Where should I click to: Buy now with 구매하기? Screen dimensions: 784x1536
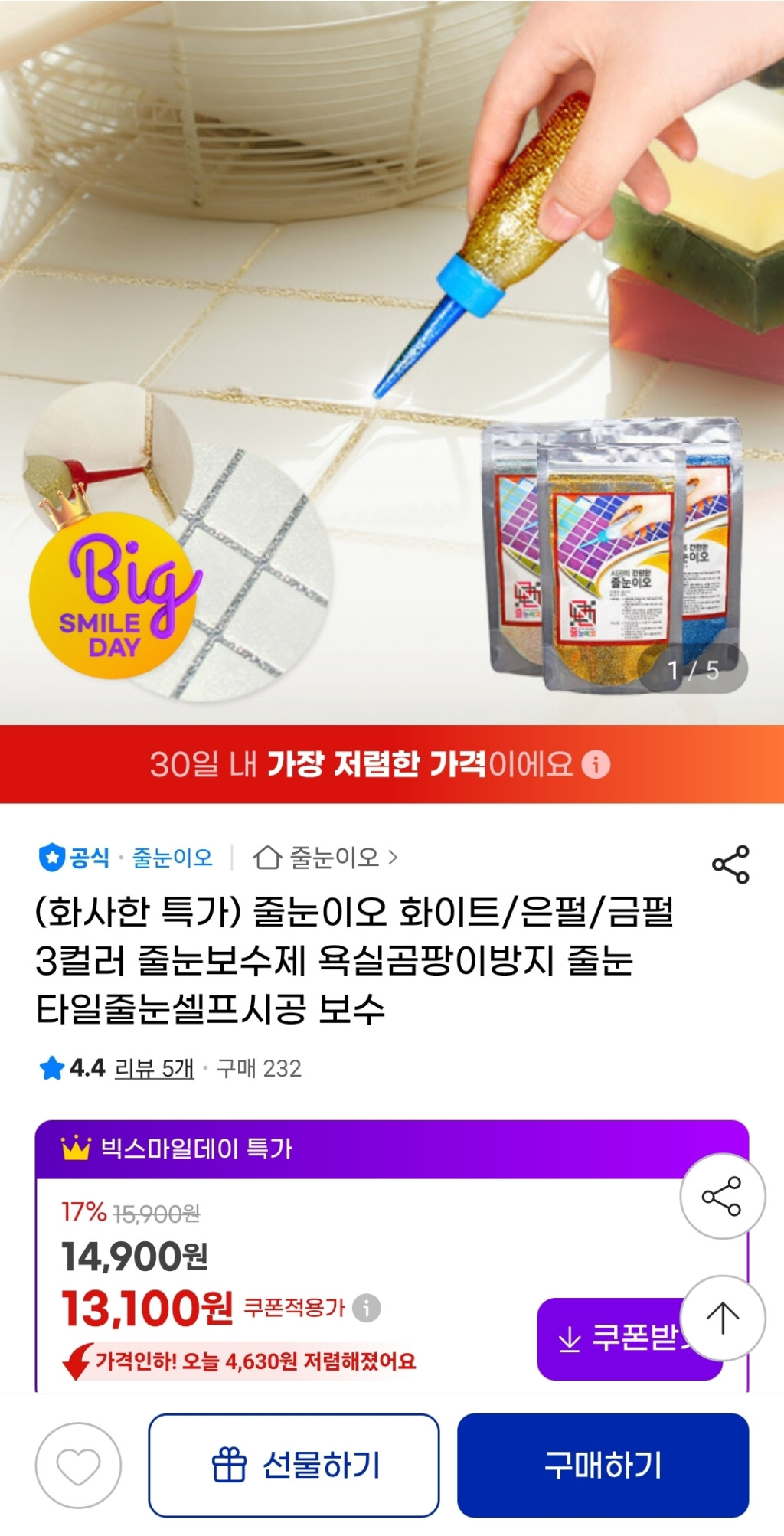click(603, 1466)
